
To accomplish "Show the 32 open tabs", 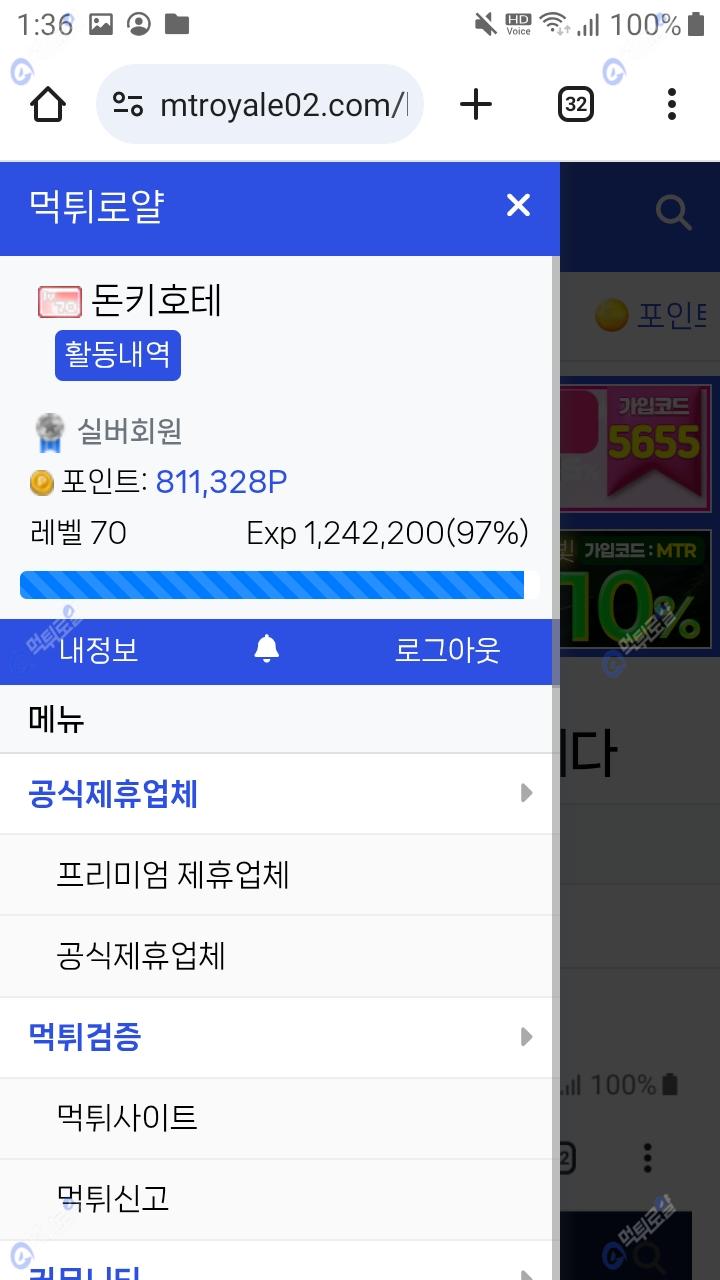I will pos(575,104).
